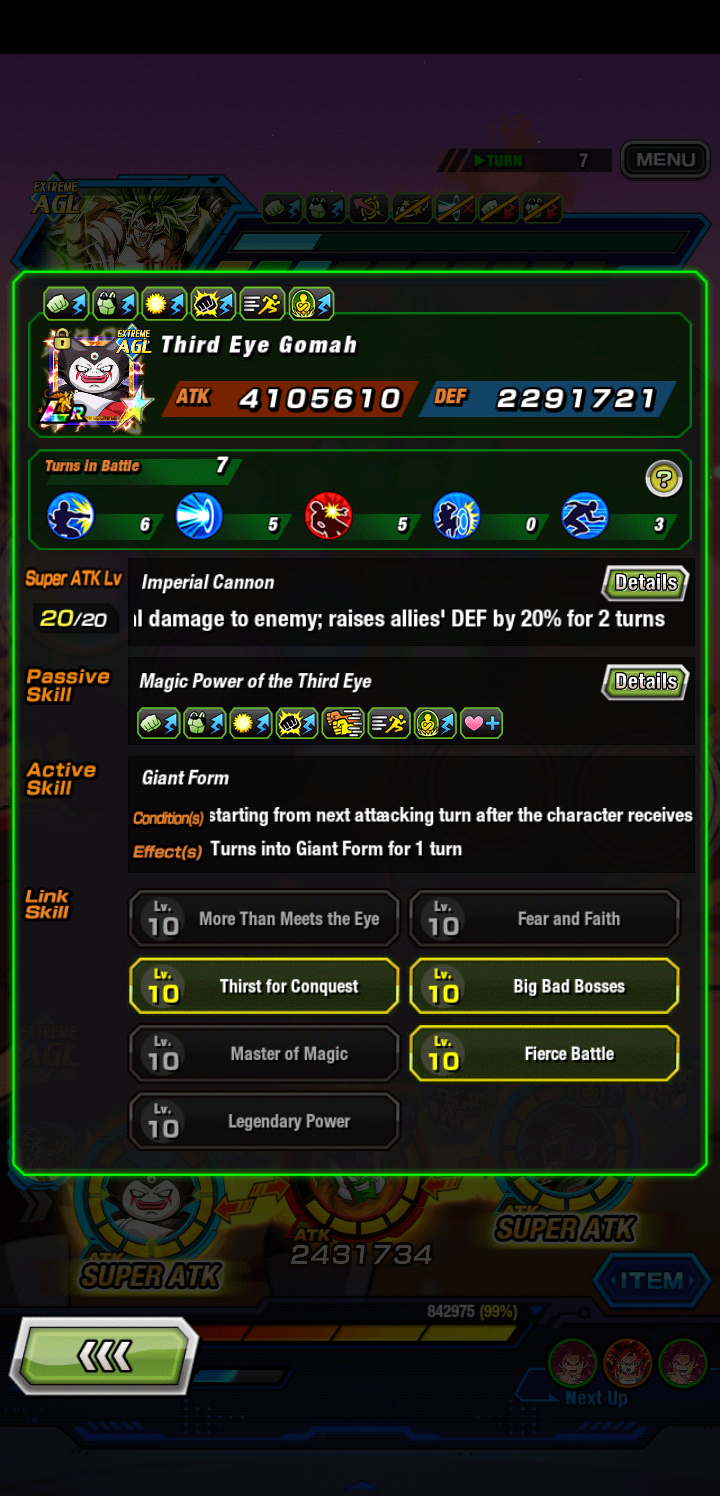View Details for Imperial Cannon super attack
The image size is (720, 1496).
(645, 583)
